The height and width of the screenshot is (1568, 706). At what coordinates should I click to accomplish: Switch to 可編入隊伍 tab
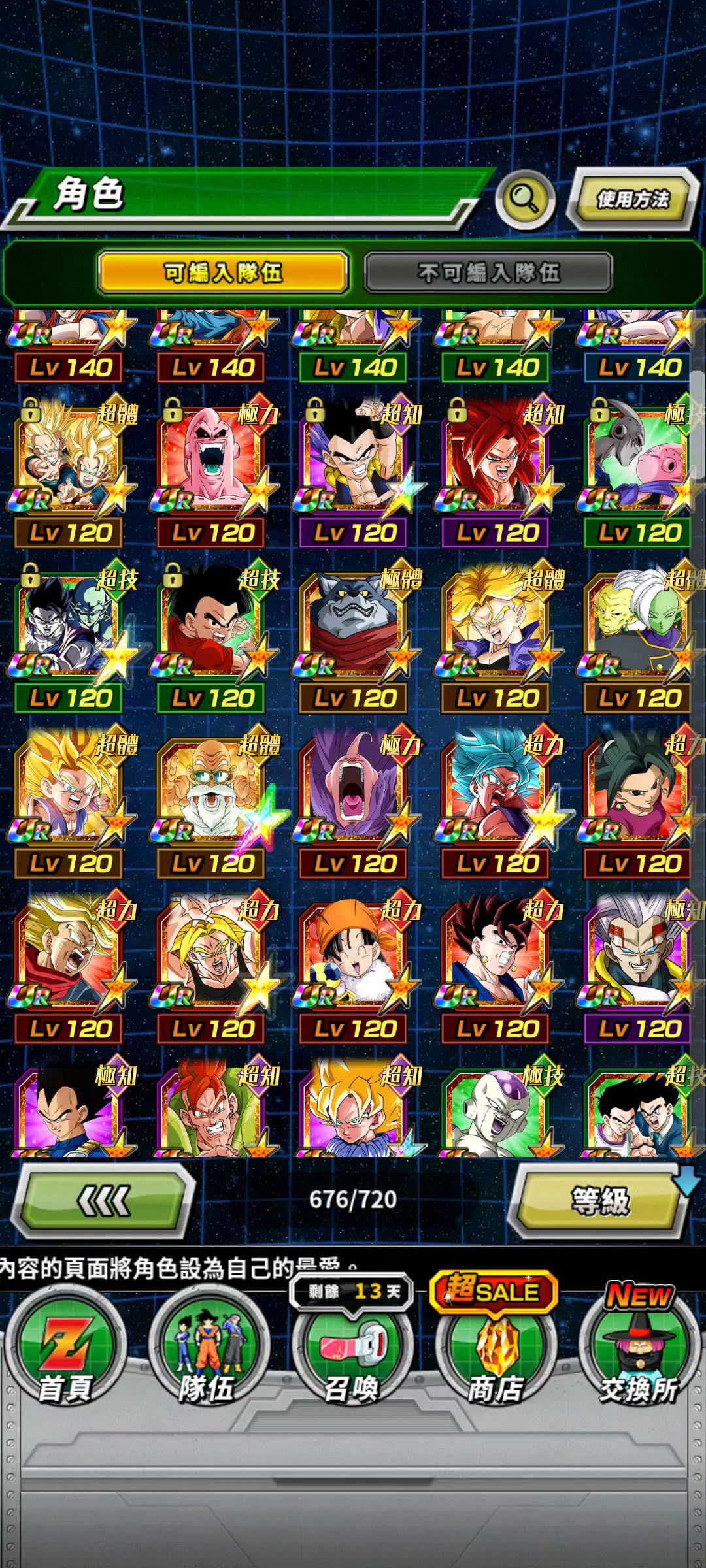(x=222, y=272)
